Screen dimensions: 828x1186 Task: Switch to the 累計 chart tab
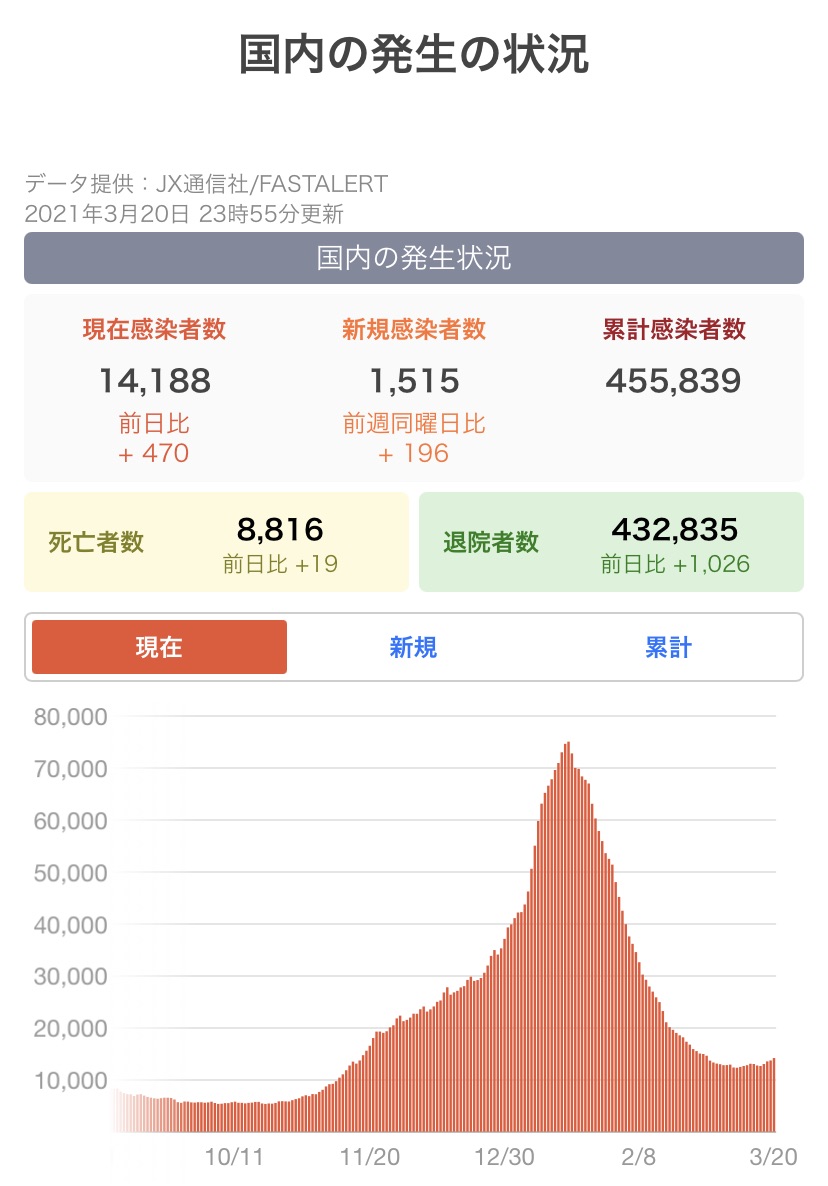click(668, 647)
